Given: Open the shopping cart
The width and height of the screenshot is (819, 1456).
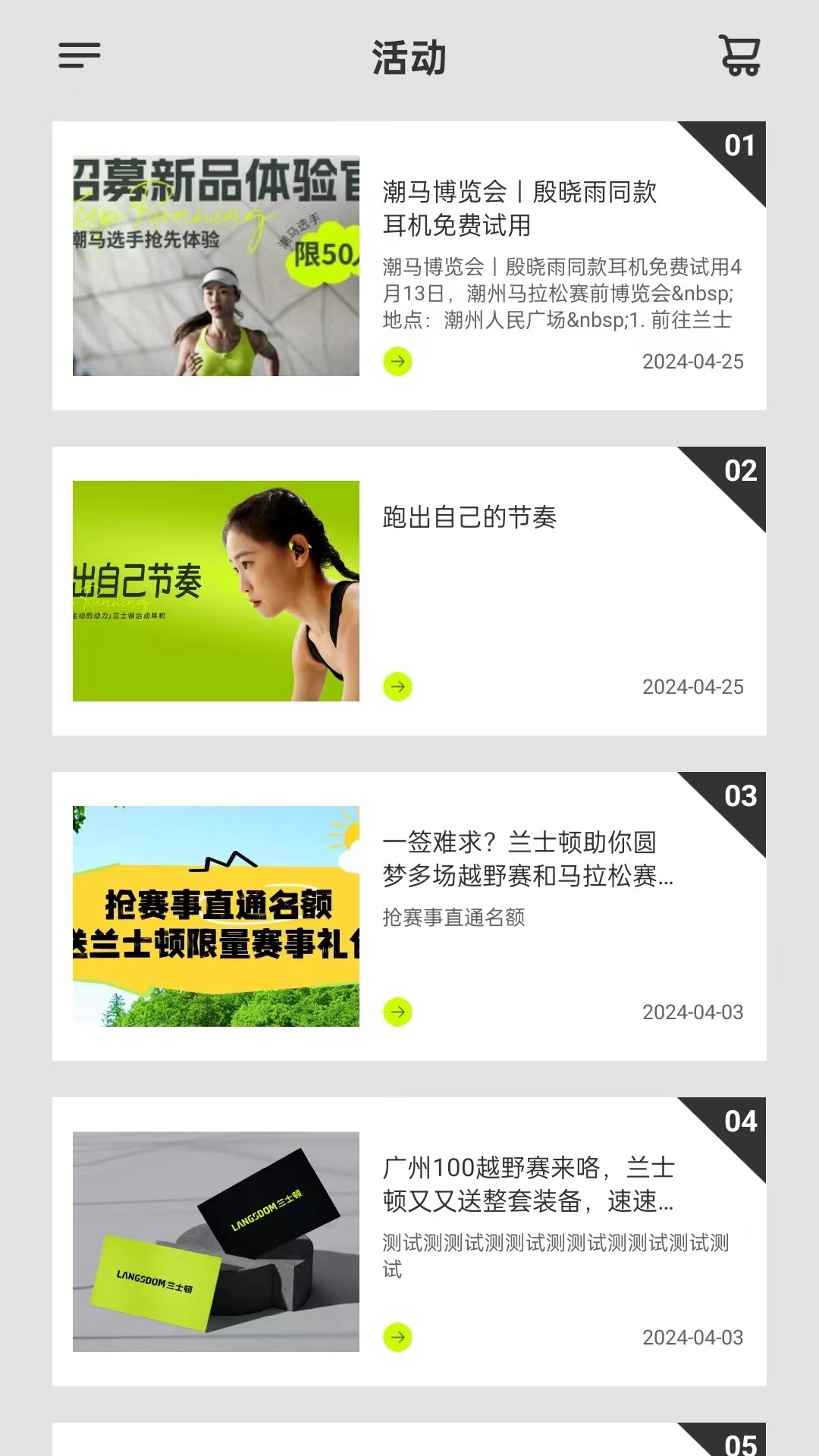Looking at the screenshot, I should click(x=739, y=55).
